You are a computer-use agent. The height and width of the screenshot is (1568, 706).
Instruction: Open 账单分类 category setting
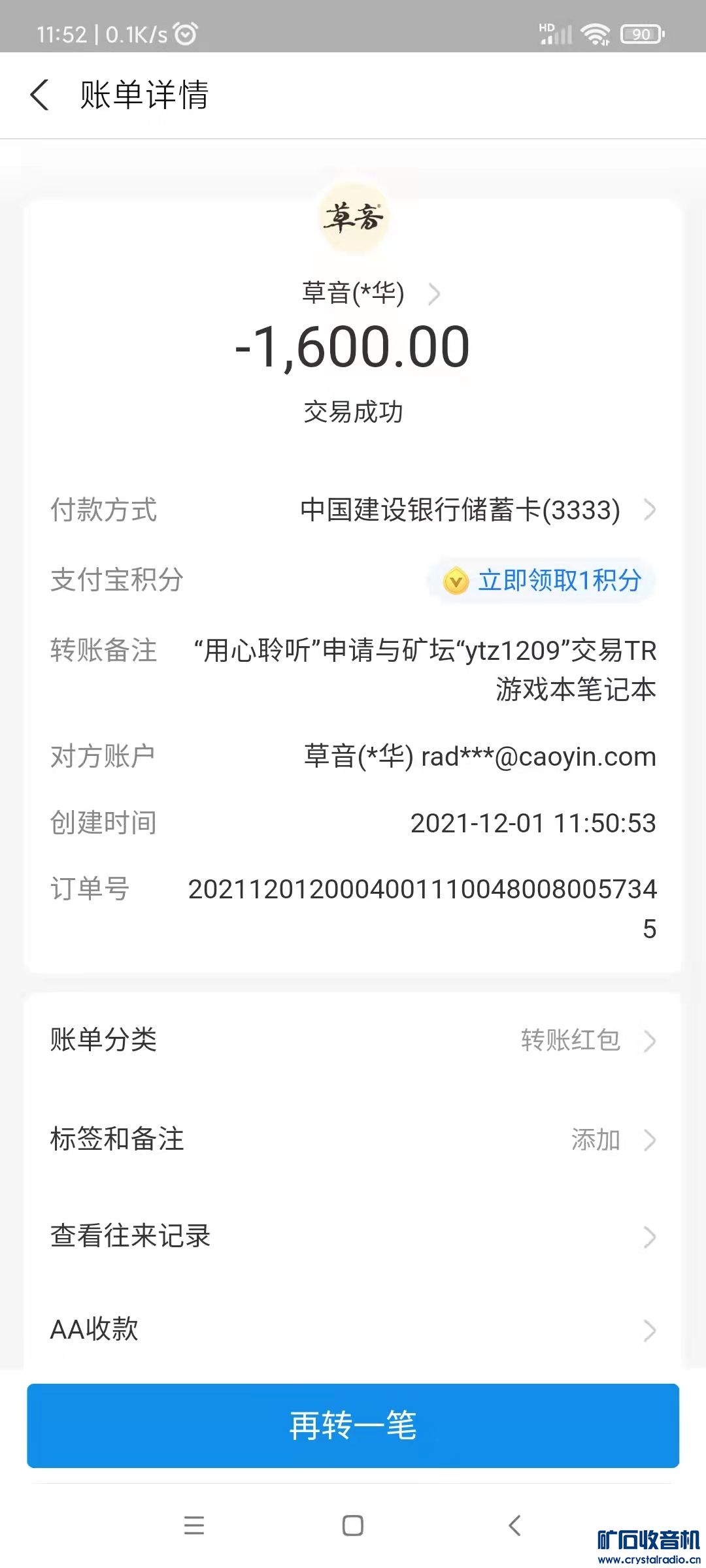point(353,1040)
